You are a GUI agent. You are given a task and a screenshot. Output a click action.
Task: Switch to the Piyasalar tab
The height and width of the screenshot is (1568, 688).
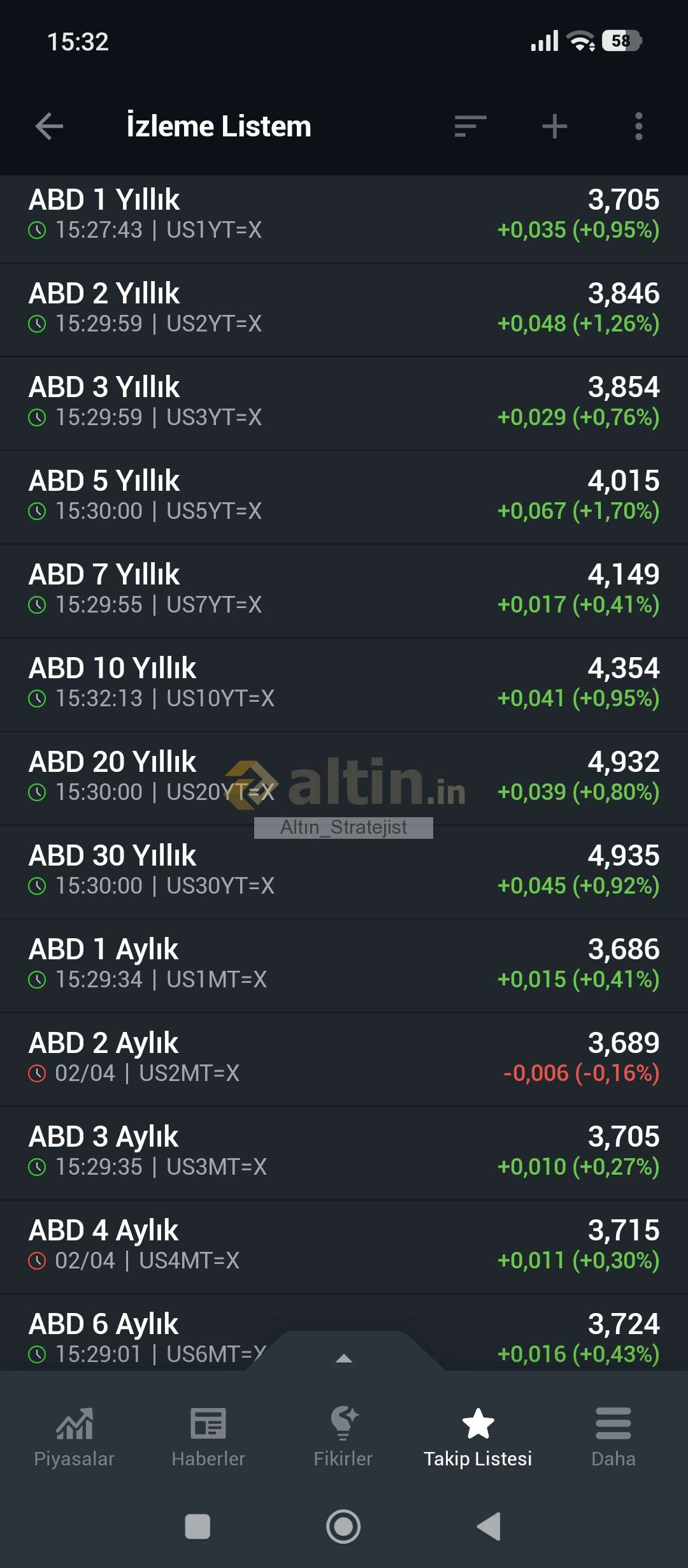point(74,1437)
